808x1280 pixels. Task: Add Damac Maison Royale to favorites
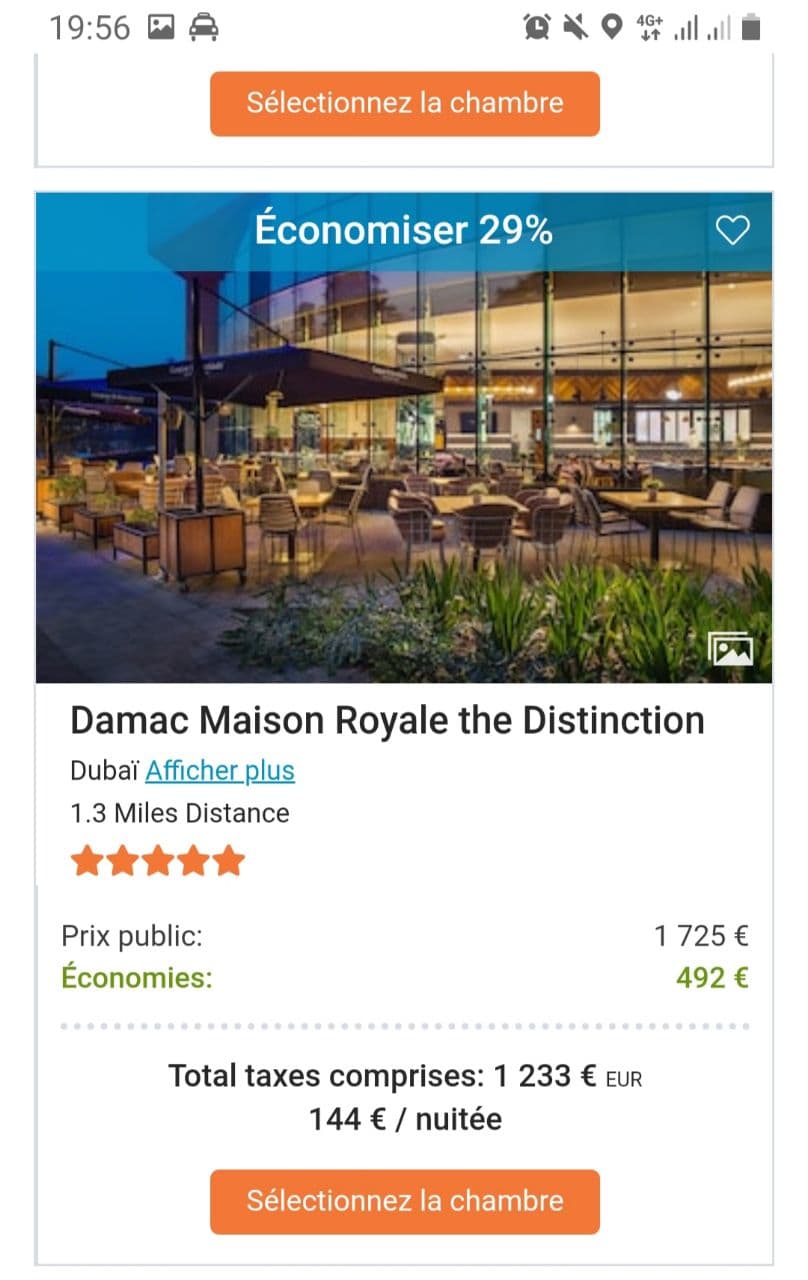732,231
